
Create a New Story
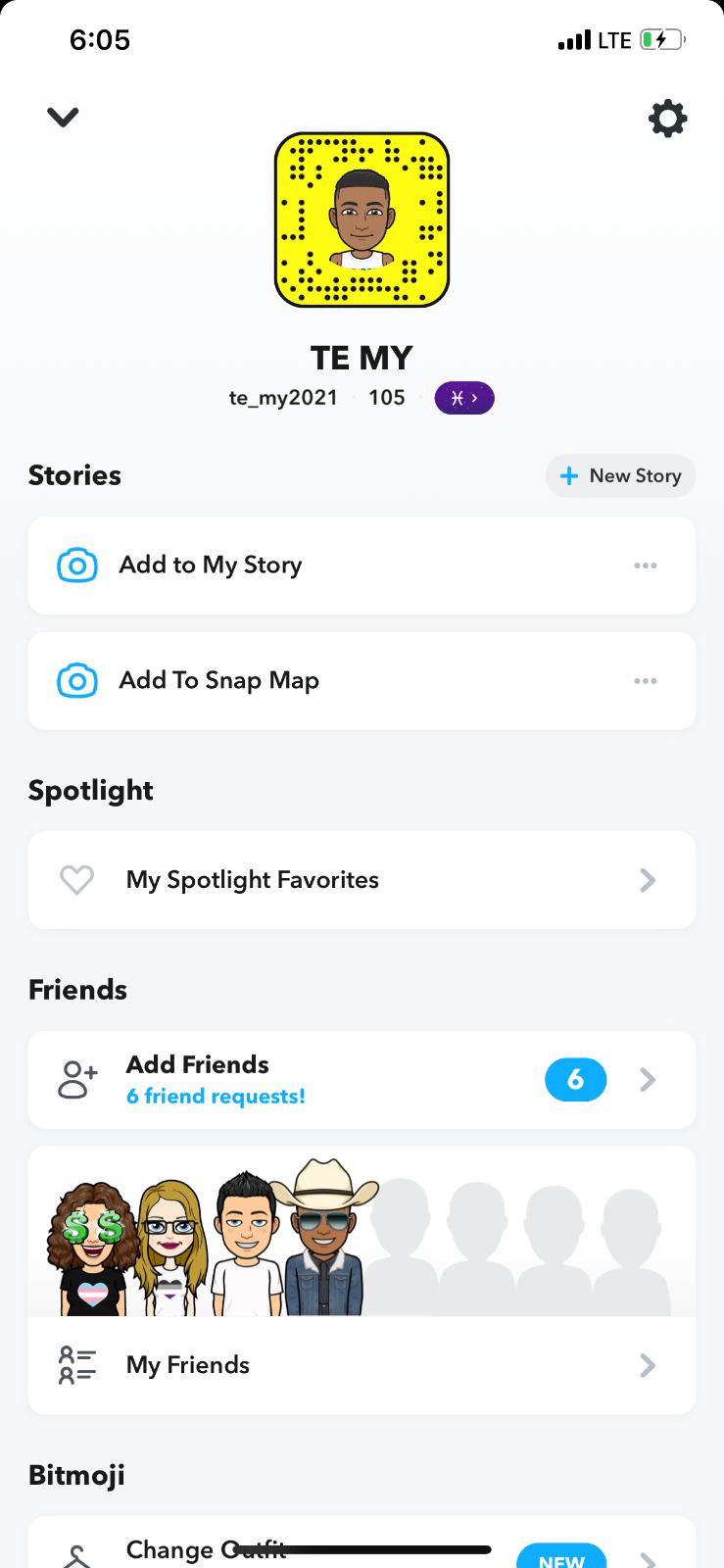620,476
